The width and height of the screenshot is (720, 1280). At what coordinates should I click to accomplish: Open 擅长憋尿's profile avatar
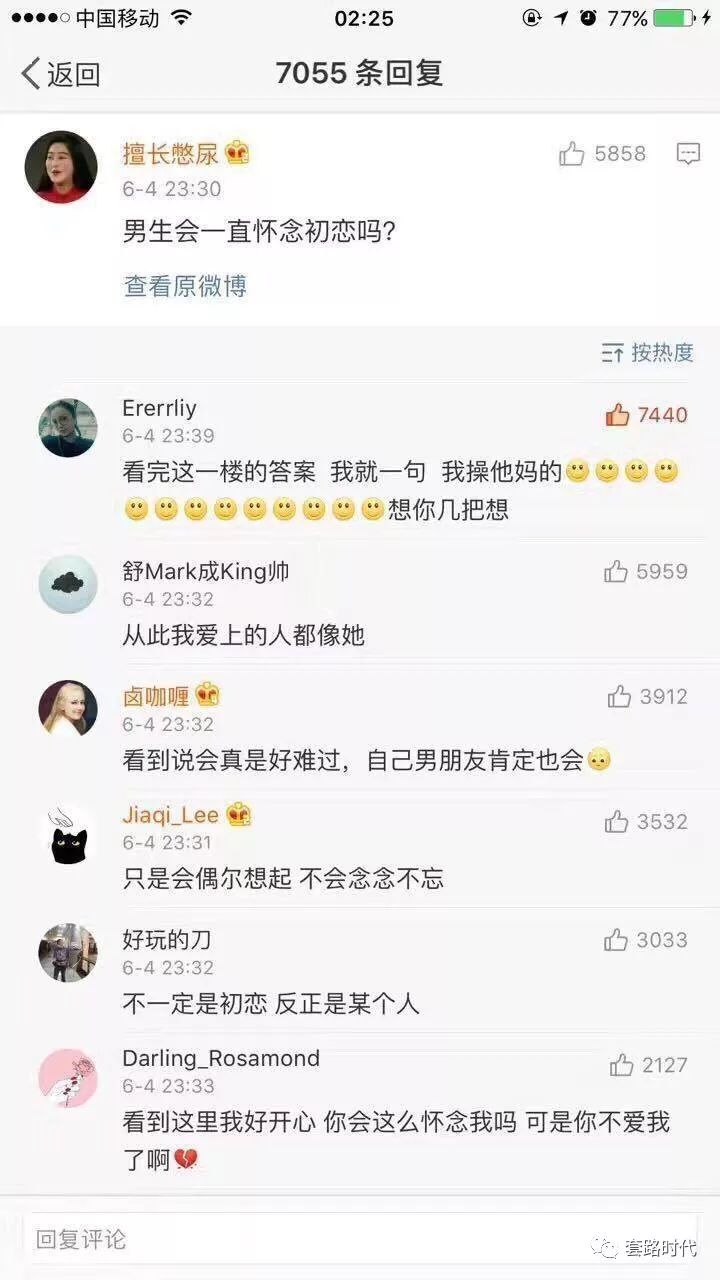point(61,167)
